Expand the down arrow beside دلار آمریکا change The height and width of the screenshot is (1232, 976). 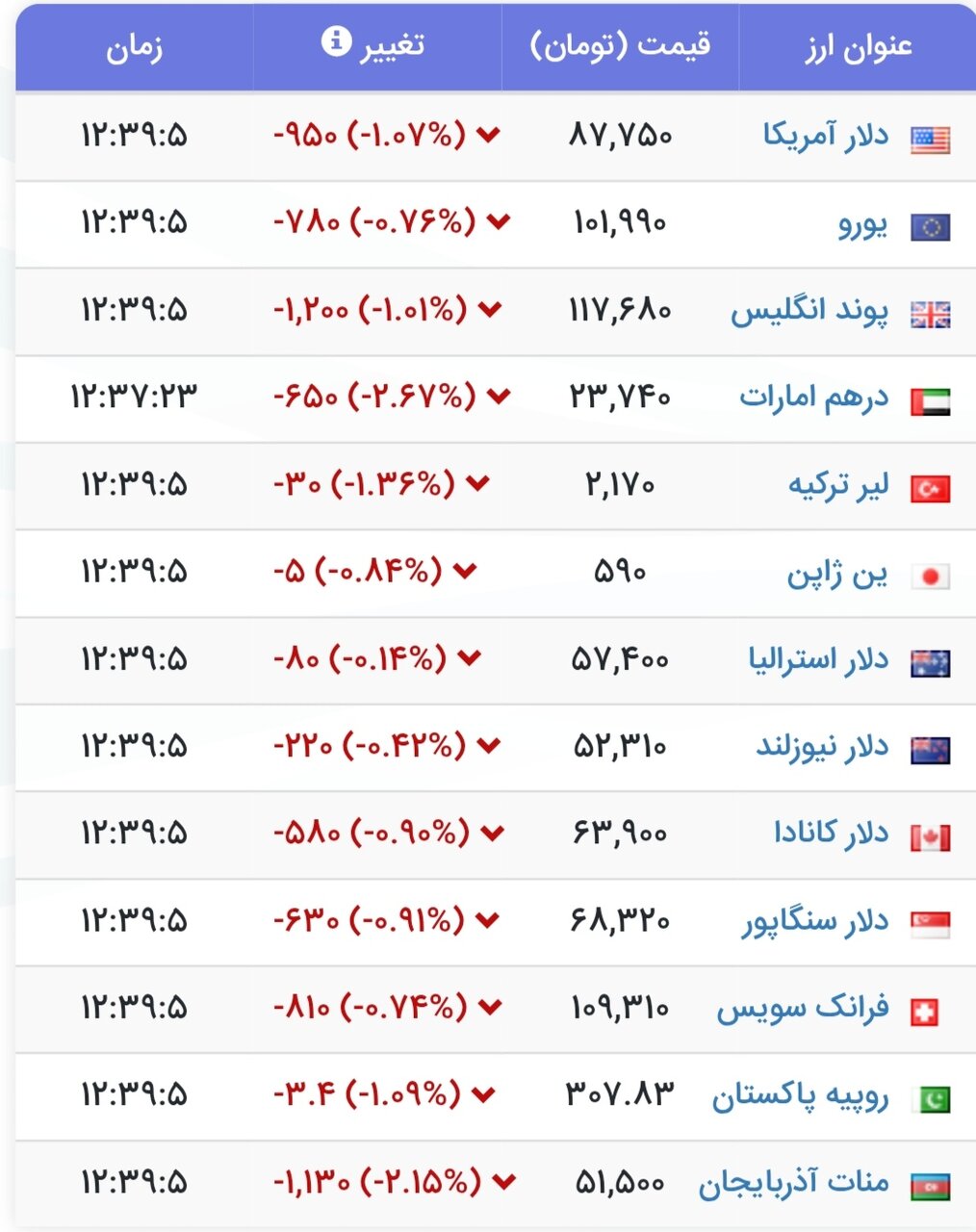tap(491, 135)
